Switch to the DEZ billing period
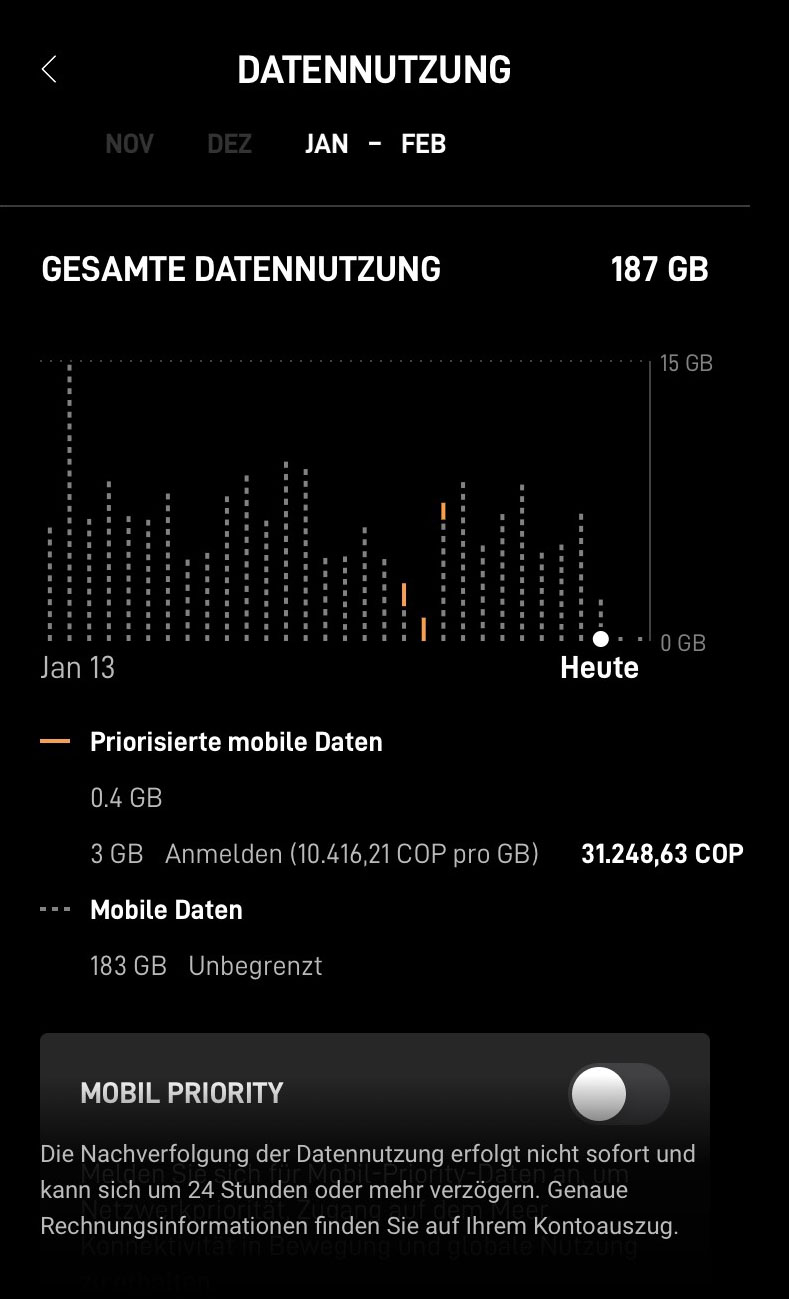The width and height of the screenshot is (789, 1299). 229,144
